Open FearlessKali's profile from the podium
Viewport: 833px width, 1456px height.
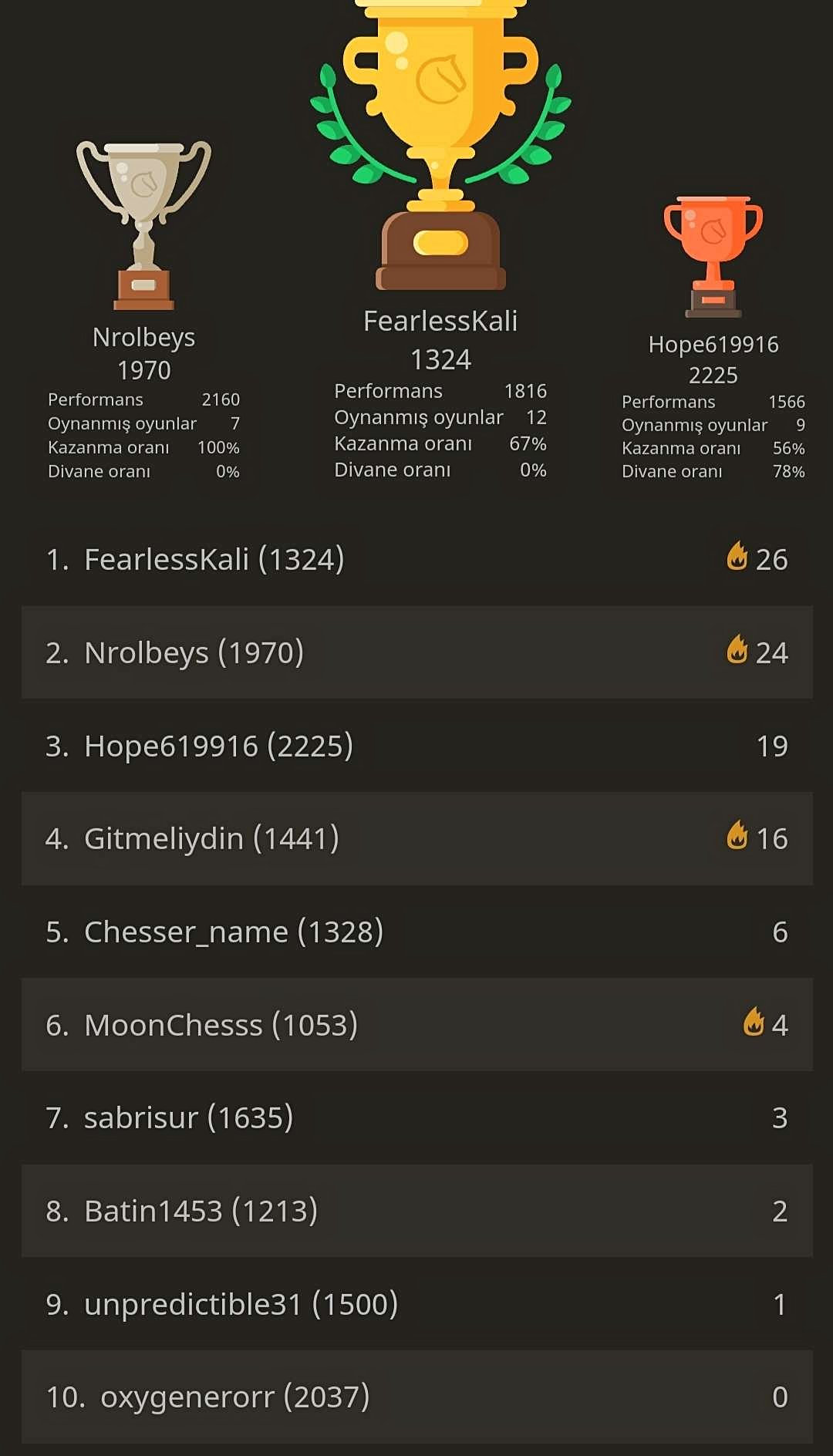440,321
